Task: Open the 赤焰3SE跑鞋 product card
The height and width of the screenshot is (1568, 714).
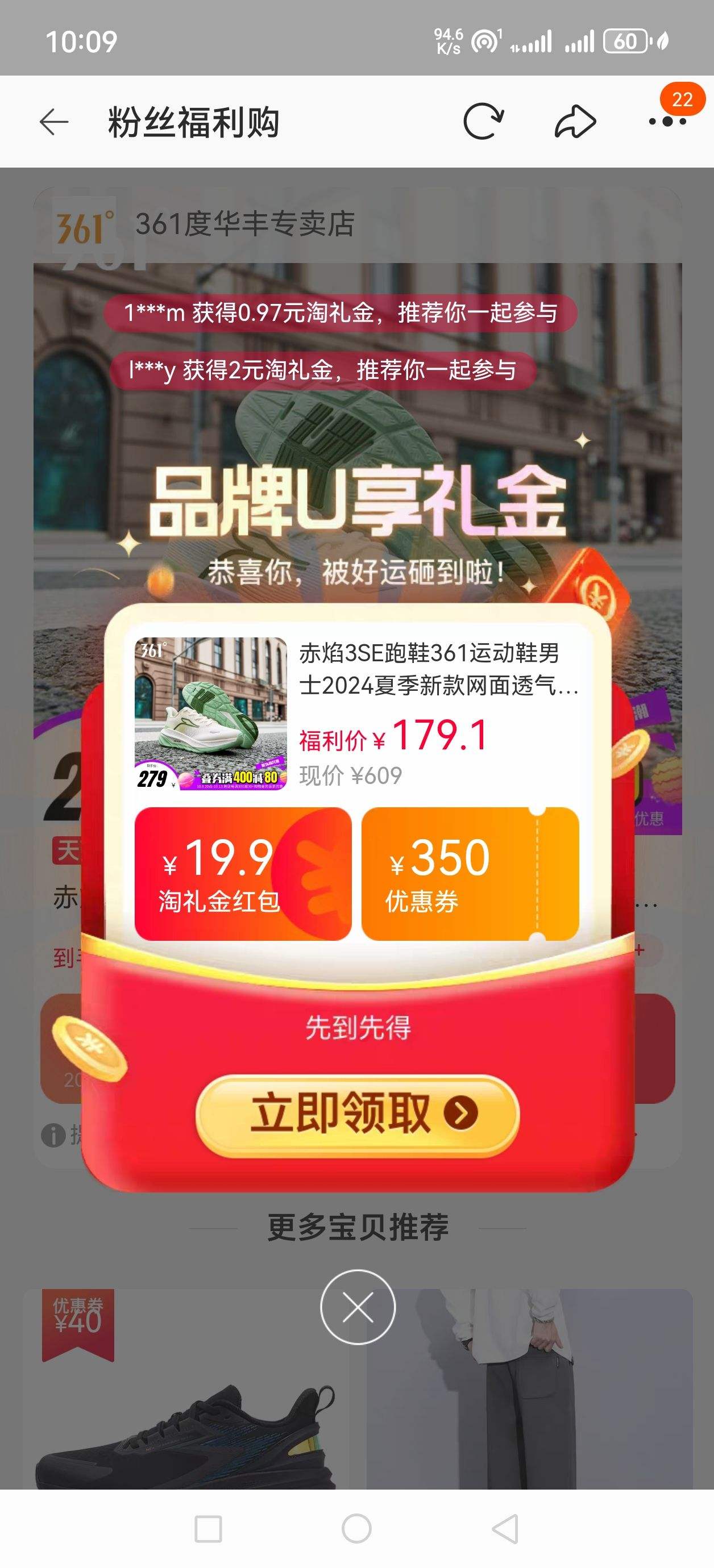Action: click(357, 712)
